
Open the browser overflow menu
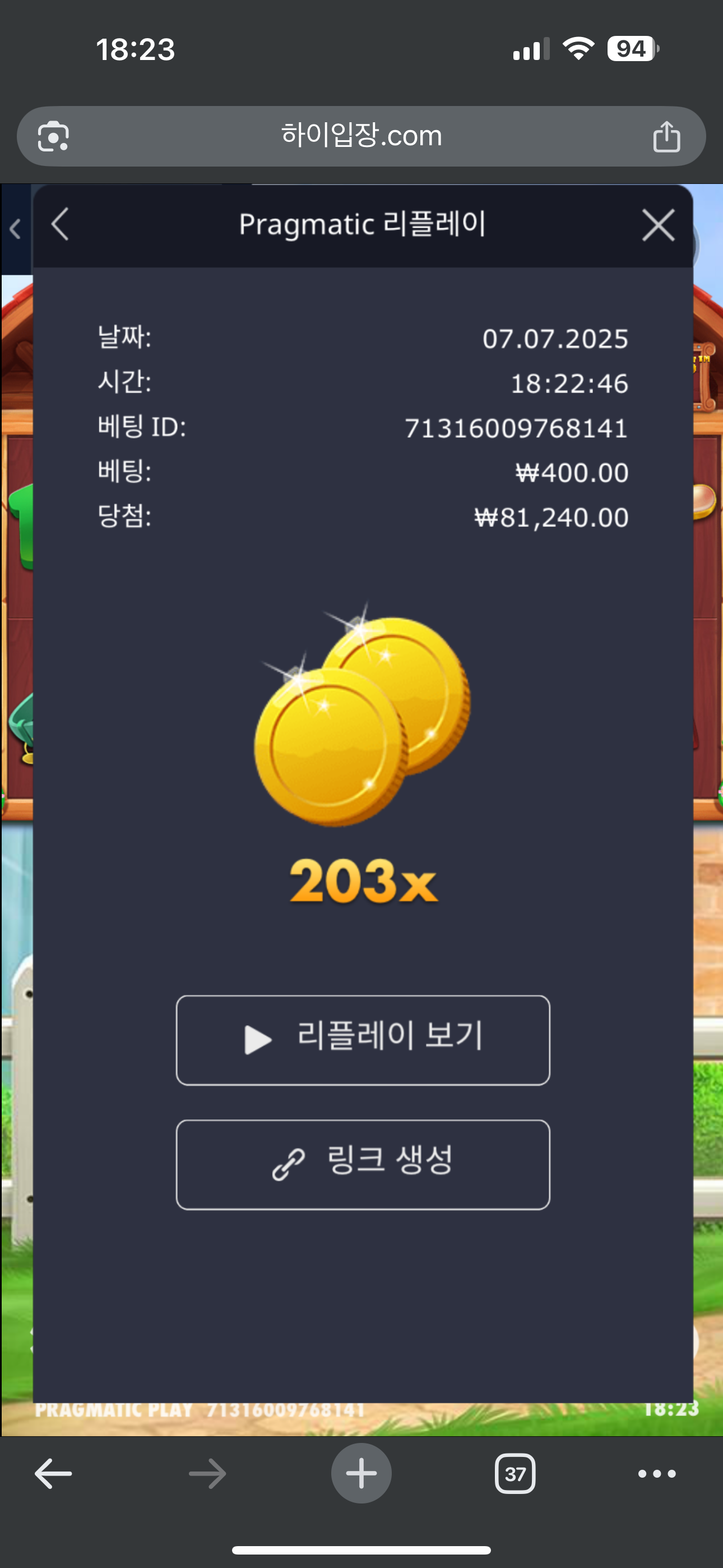click(x=657, y=1474)
